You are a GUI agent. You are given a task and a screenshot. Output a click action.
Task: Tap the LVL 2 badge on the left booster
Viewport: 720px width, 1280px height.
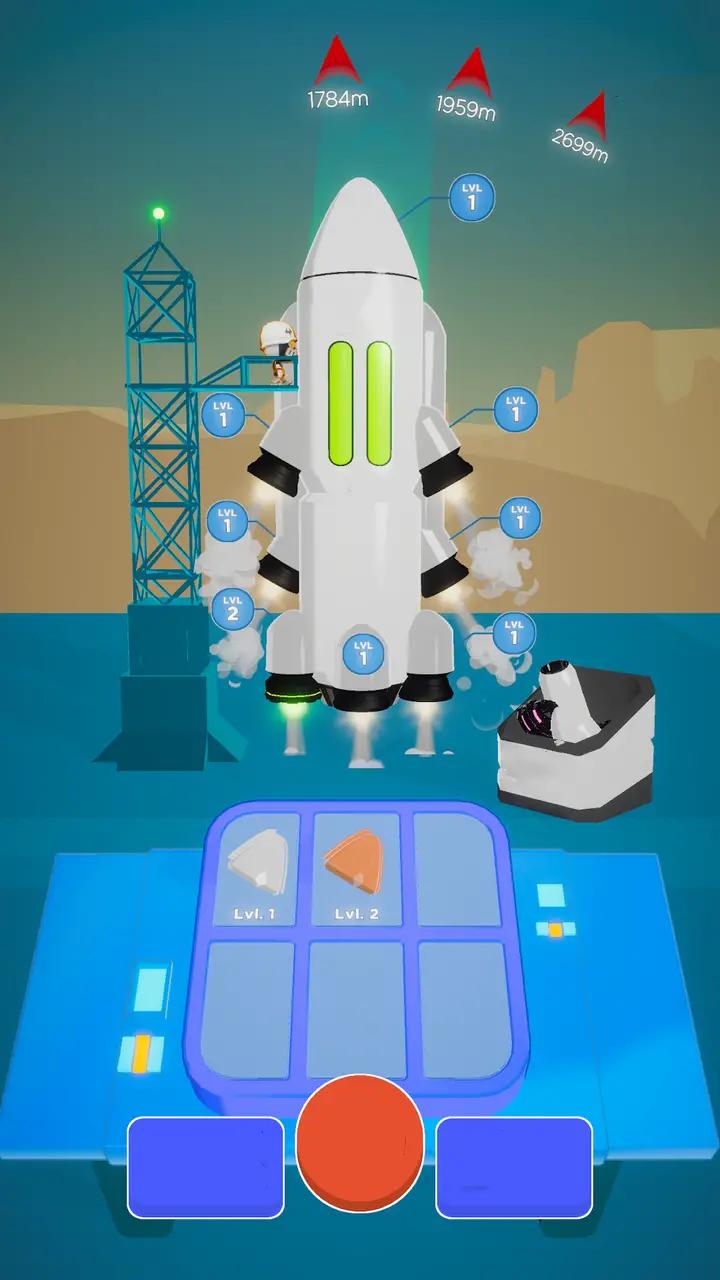pos(232,609)
